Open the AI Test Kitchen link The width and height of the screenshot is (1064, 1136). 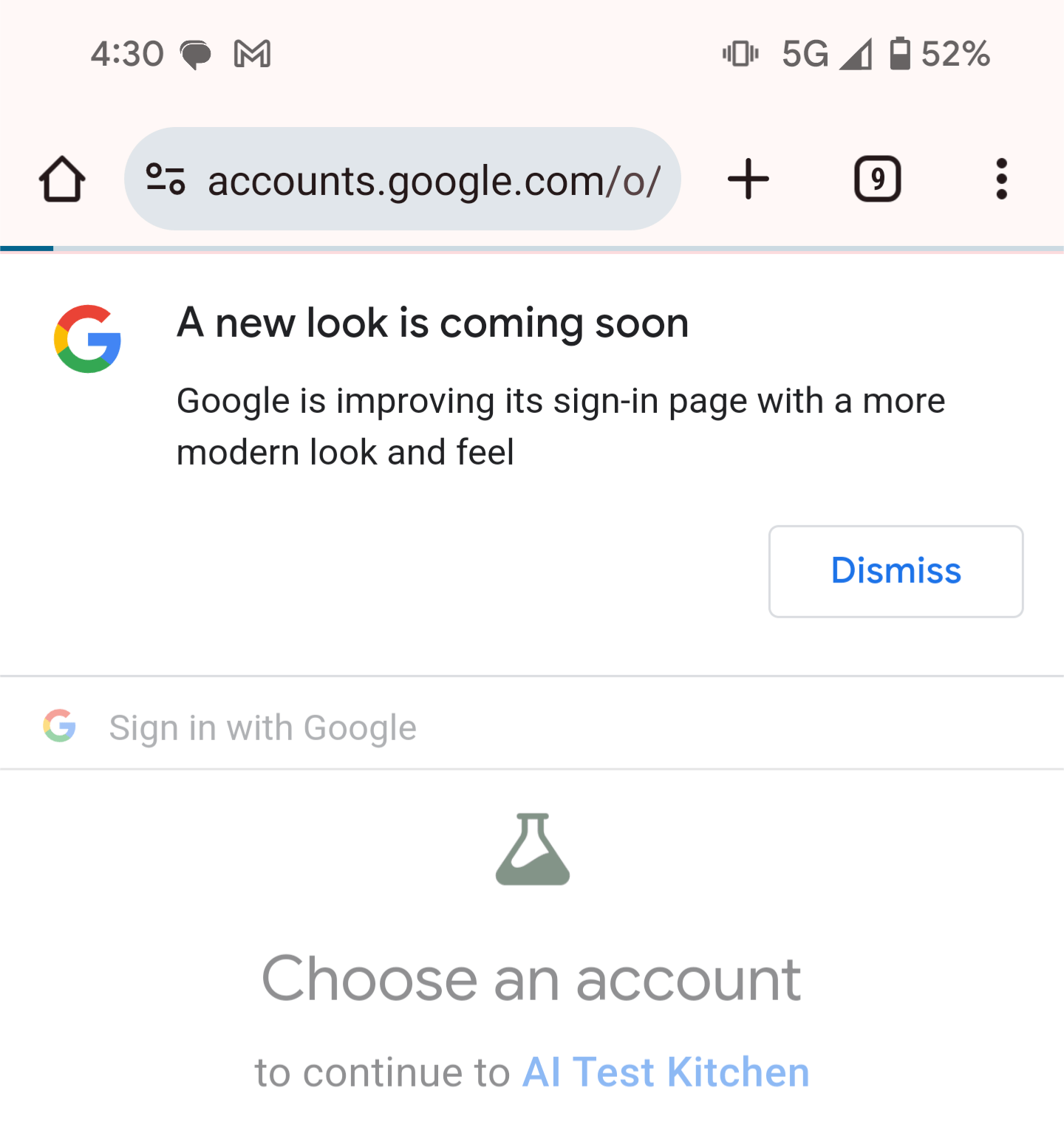tap(664, 1072)
